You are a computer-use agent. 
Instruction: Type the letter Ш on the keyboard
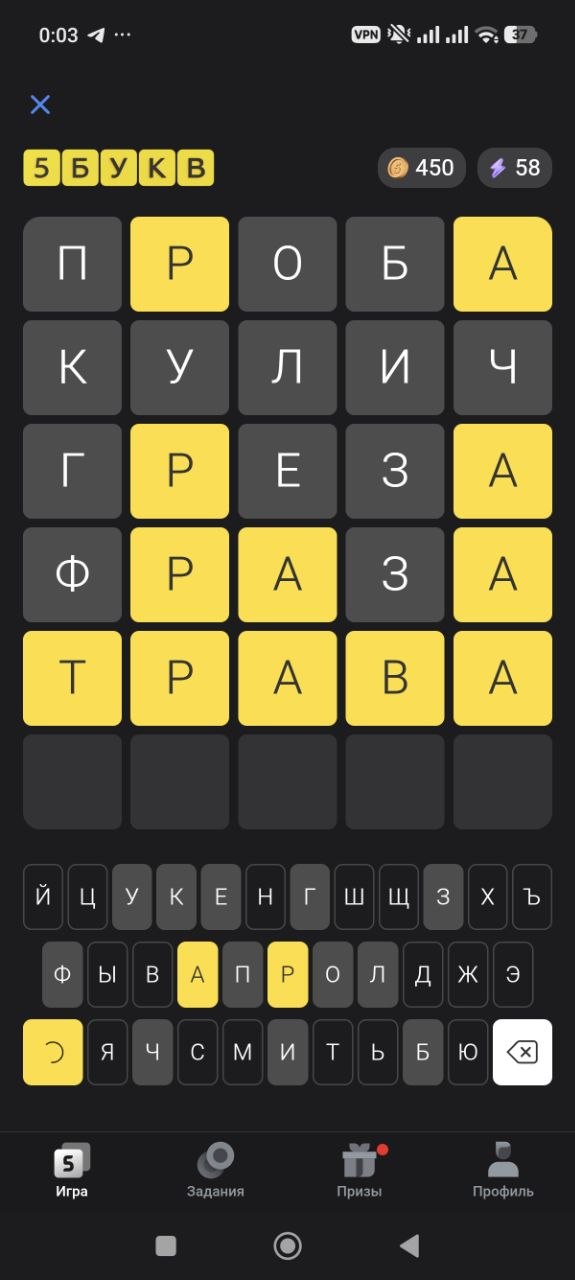[x=354, y=897]
